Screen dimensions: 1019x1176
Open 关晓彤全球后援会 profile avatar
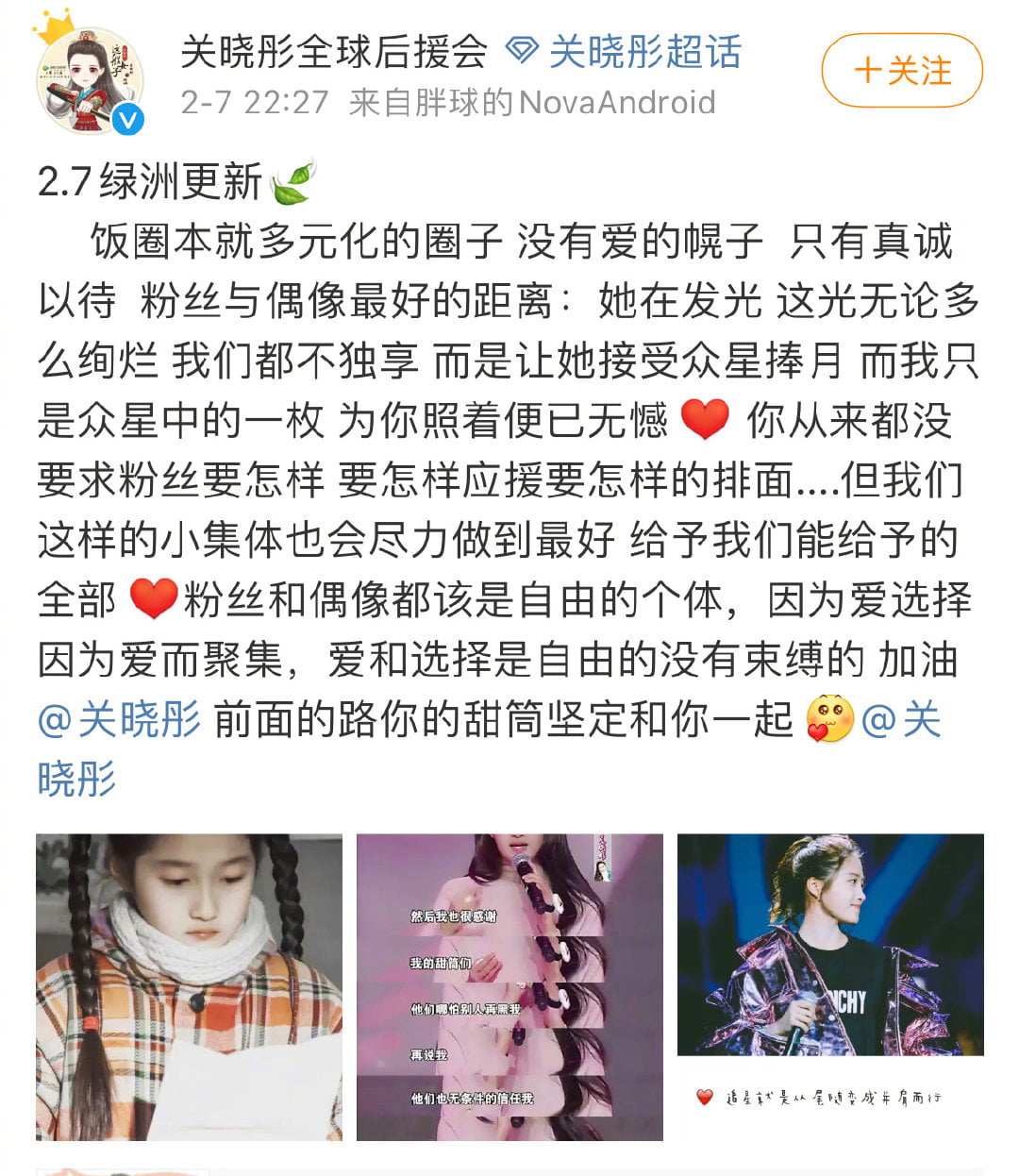coord(91,79)
